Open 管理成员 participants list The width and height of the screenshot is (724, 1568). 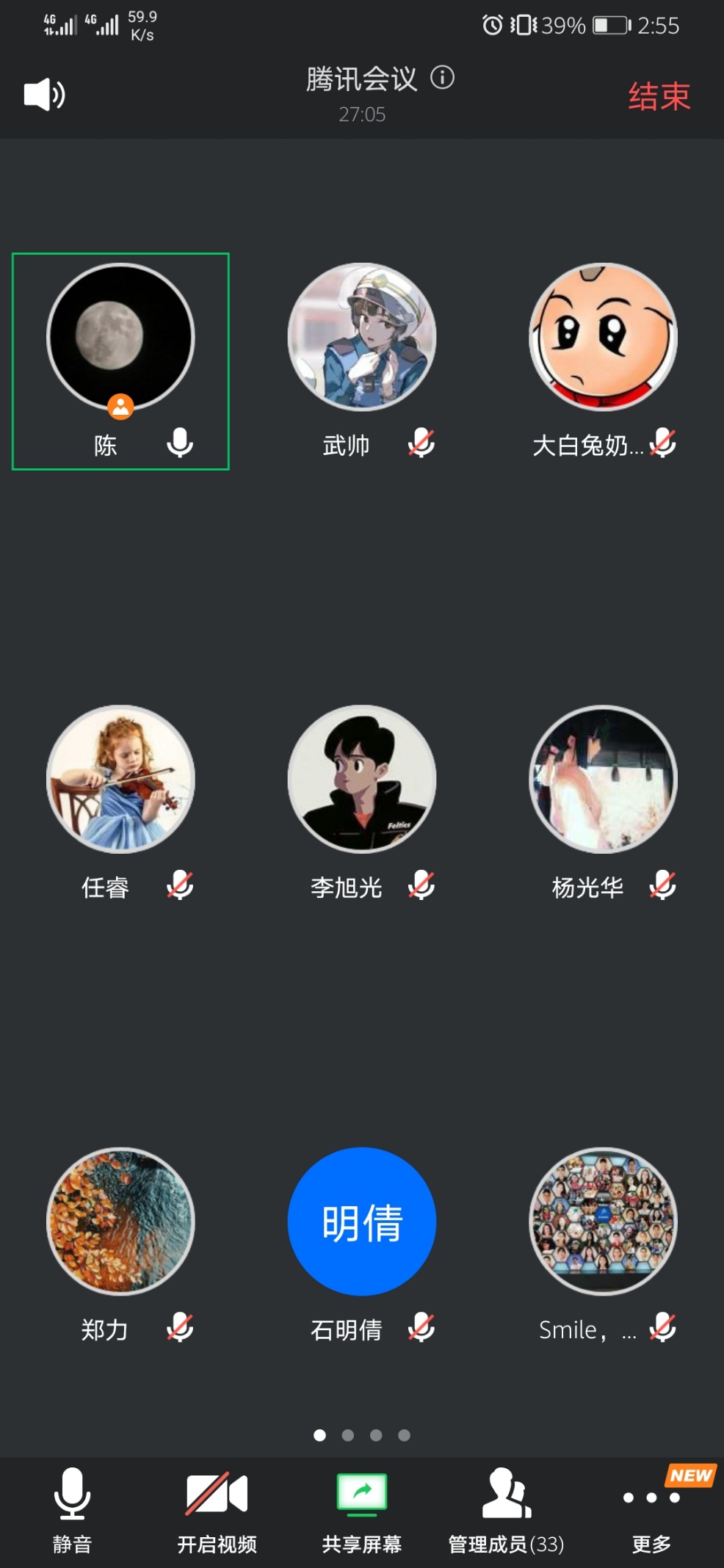[x=506, y=1509]
